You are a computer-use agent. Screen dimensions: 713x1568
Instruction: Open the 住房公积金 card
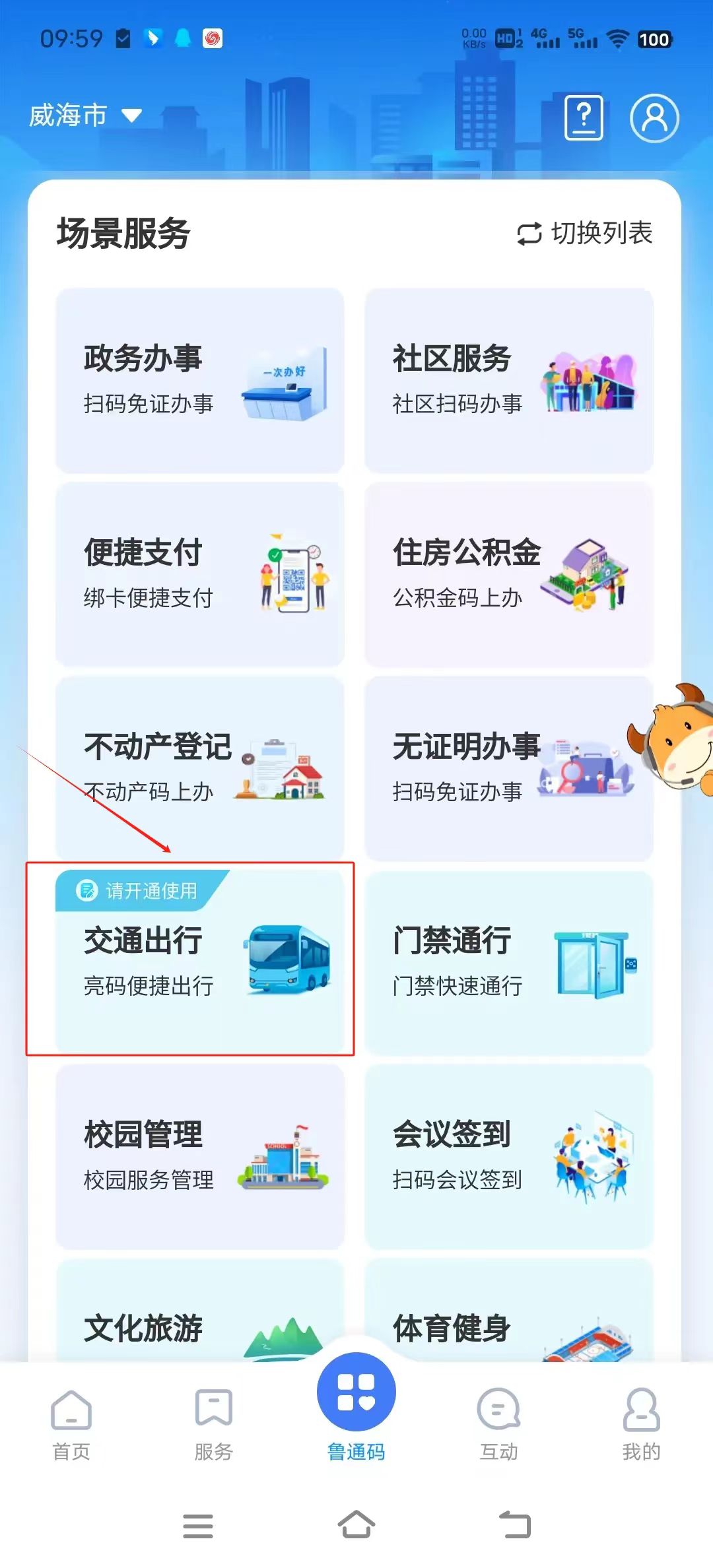click(509, 575)
